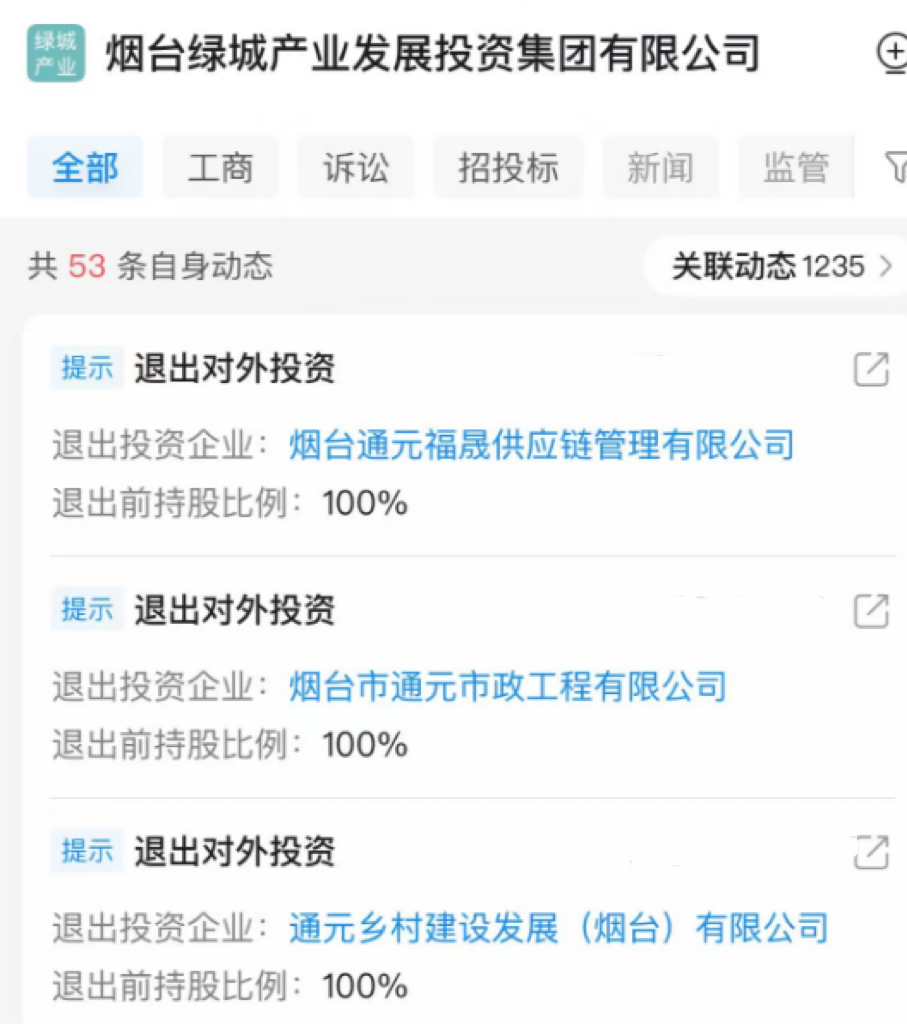
Task: Tap the plus icon beside company name
Action: tap(891, 53)
